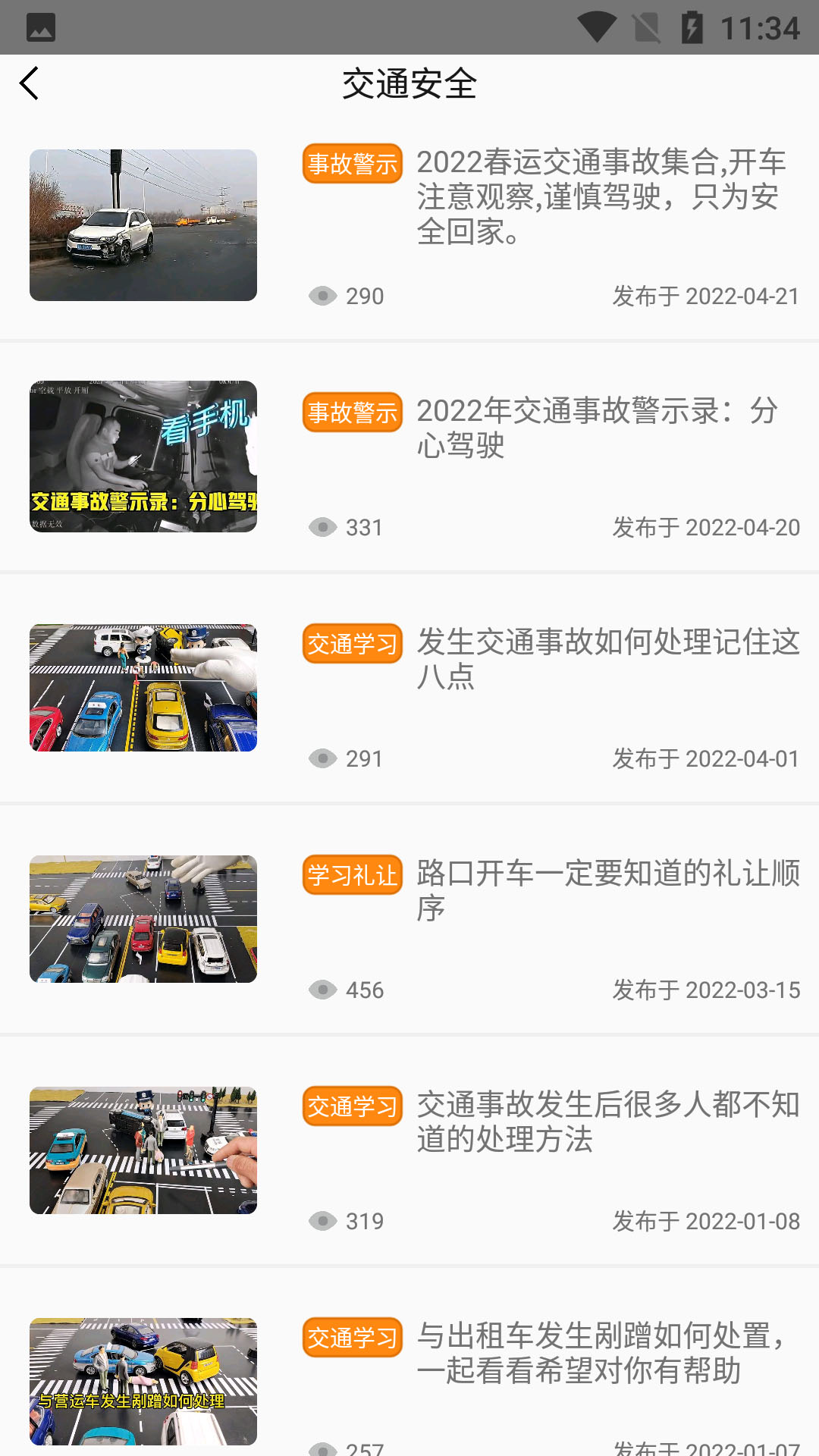Tap the thumbnail showing 看手机 driver
819x1456 pixels.
tap(143, 455)
